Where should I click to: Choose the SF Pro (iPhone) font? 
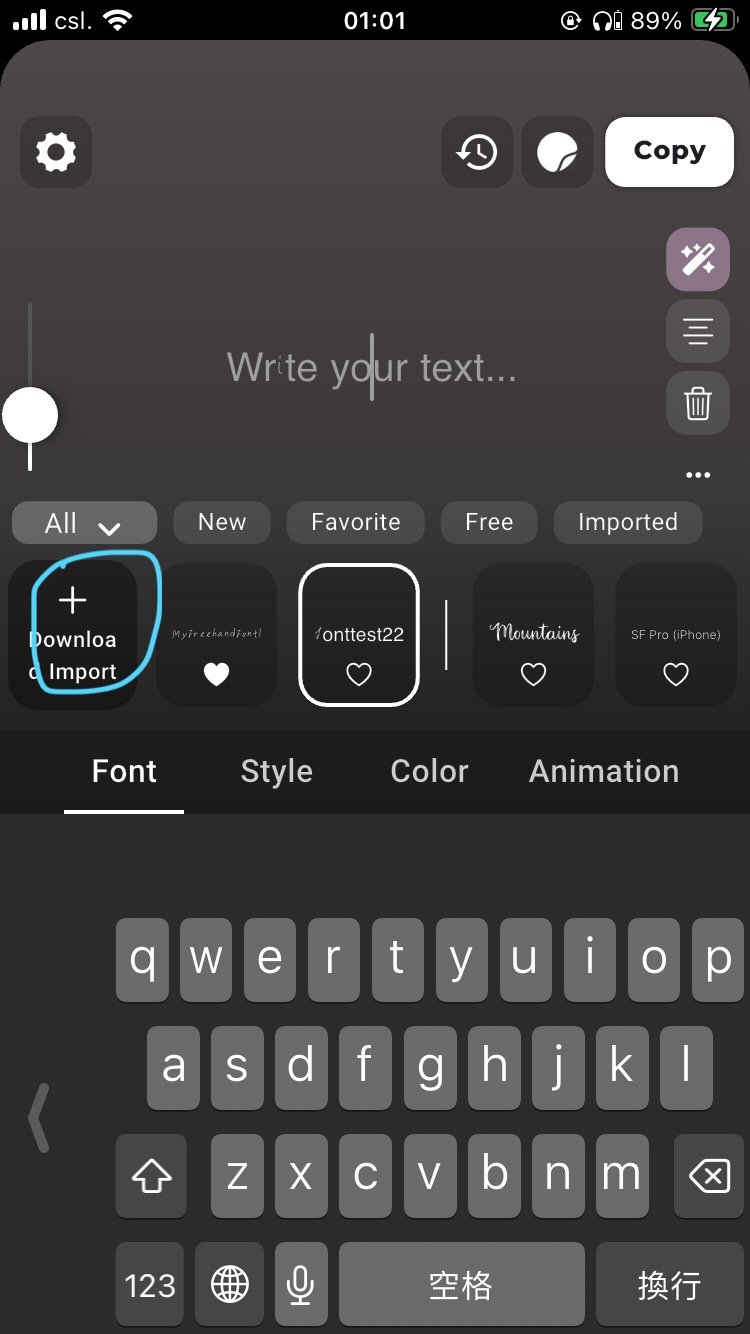(676, 634)
